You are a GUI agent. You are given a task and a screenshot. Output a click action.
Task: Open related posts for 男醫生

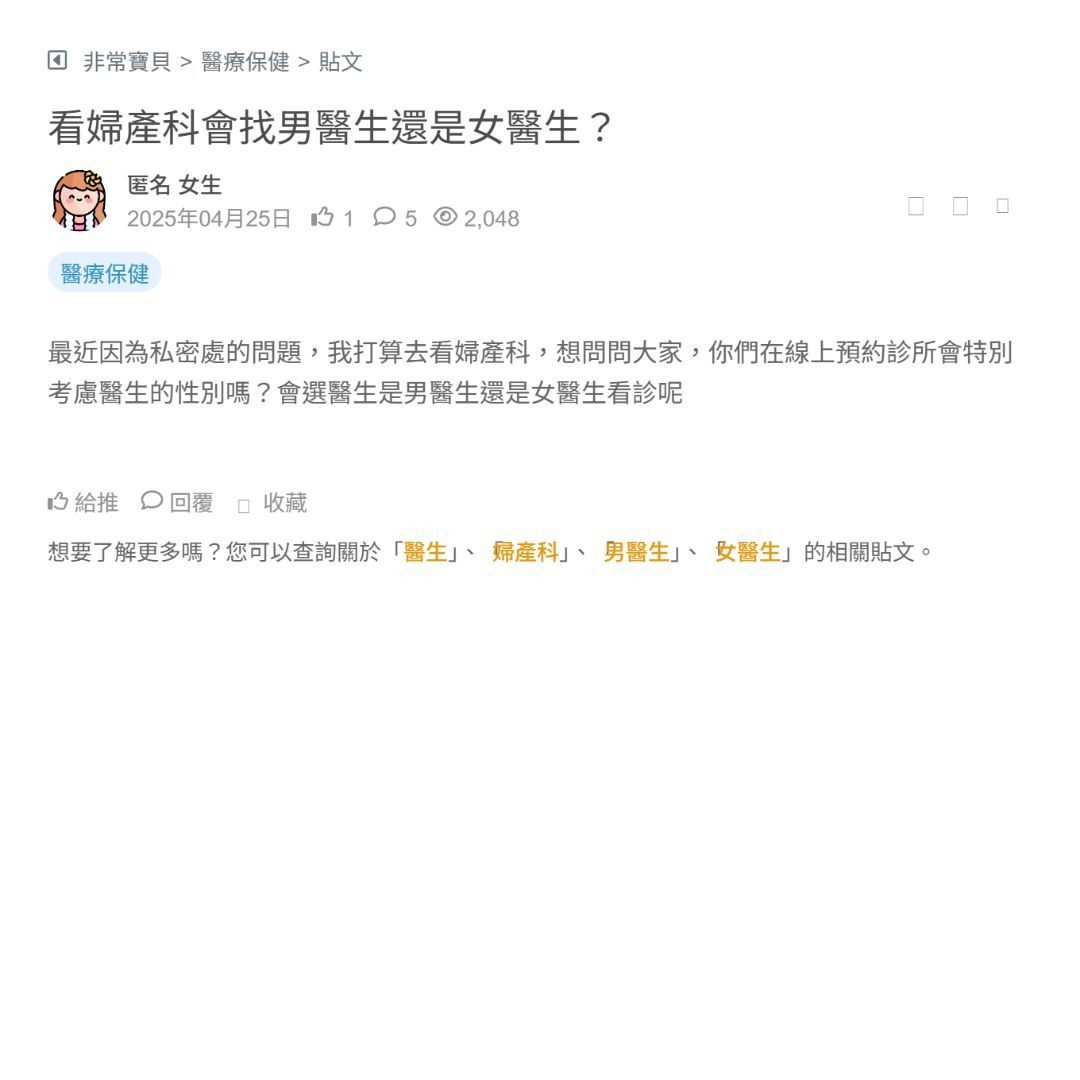point(637,552)
